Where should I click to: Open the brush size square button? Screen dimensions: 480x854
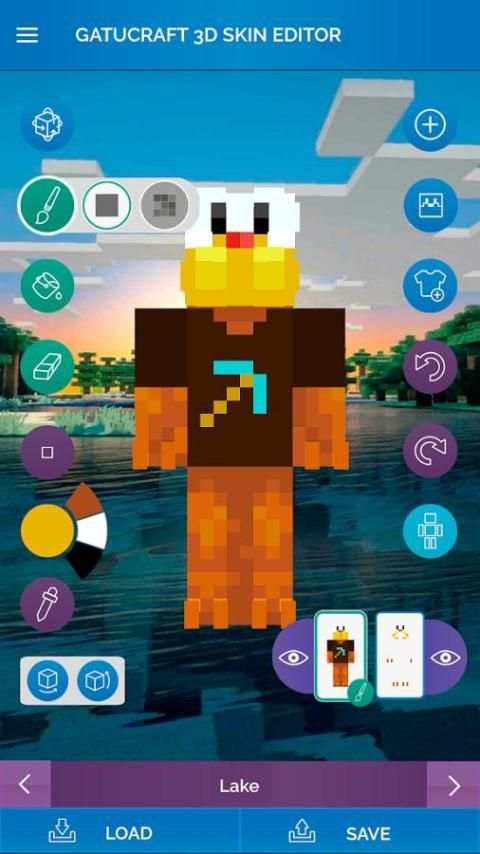click(x=47, y=453)
